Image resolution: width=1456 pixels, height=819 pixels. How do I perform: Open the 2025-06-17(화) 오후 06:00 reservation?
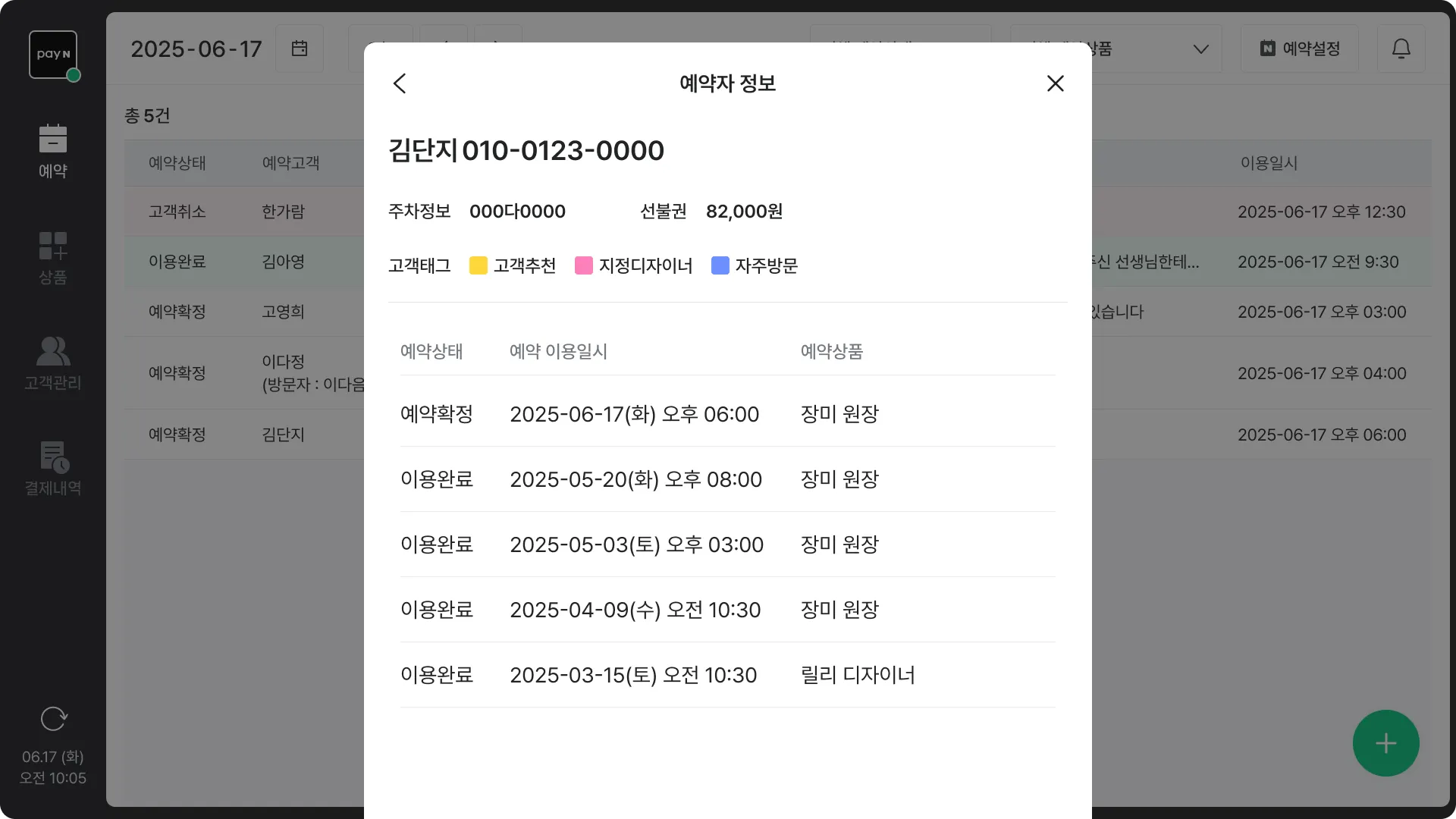point(726,414)
